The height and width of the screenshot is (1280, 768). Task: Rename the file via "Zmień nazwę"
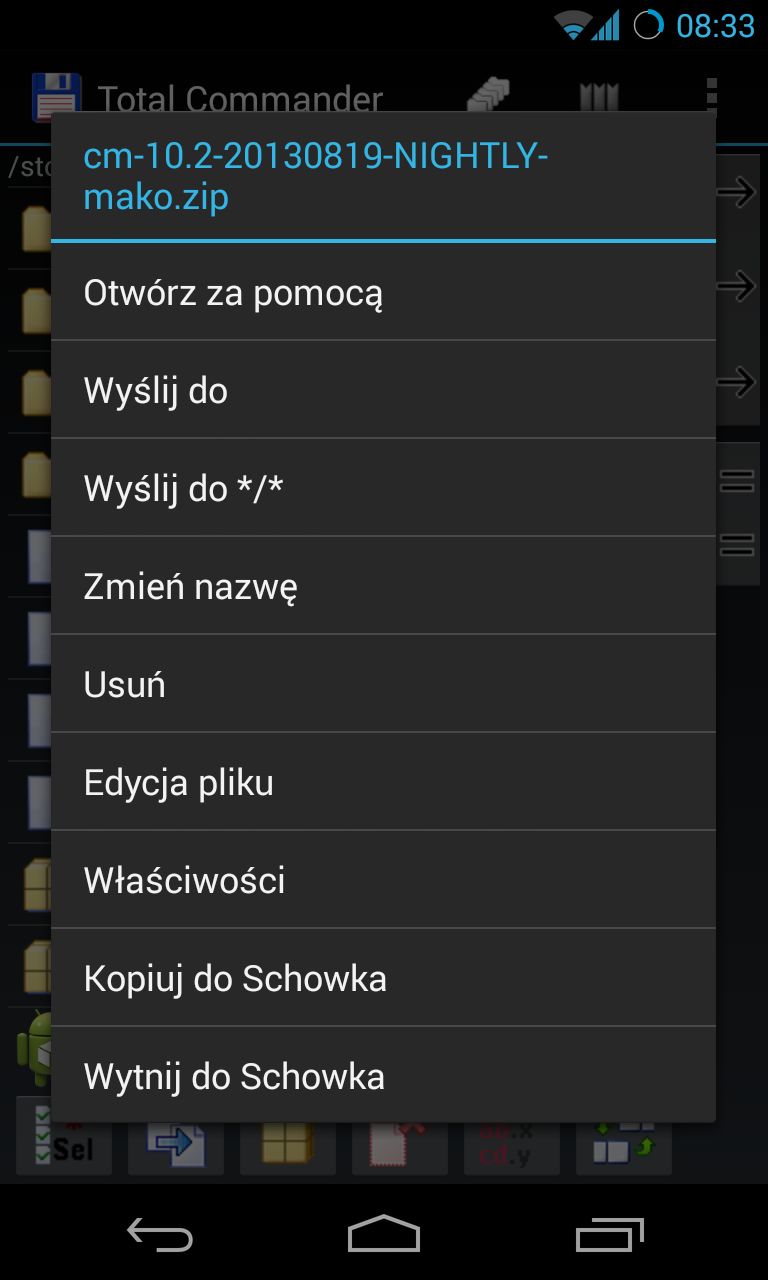coord(383,586)
